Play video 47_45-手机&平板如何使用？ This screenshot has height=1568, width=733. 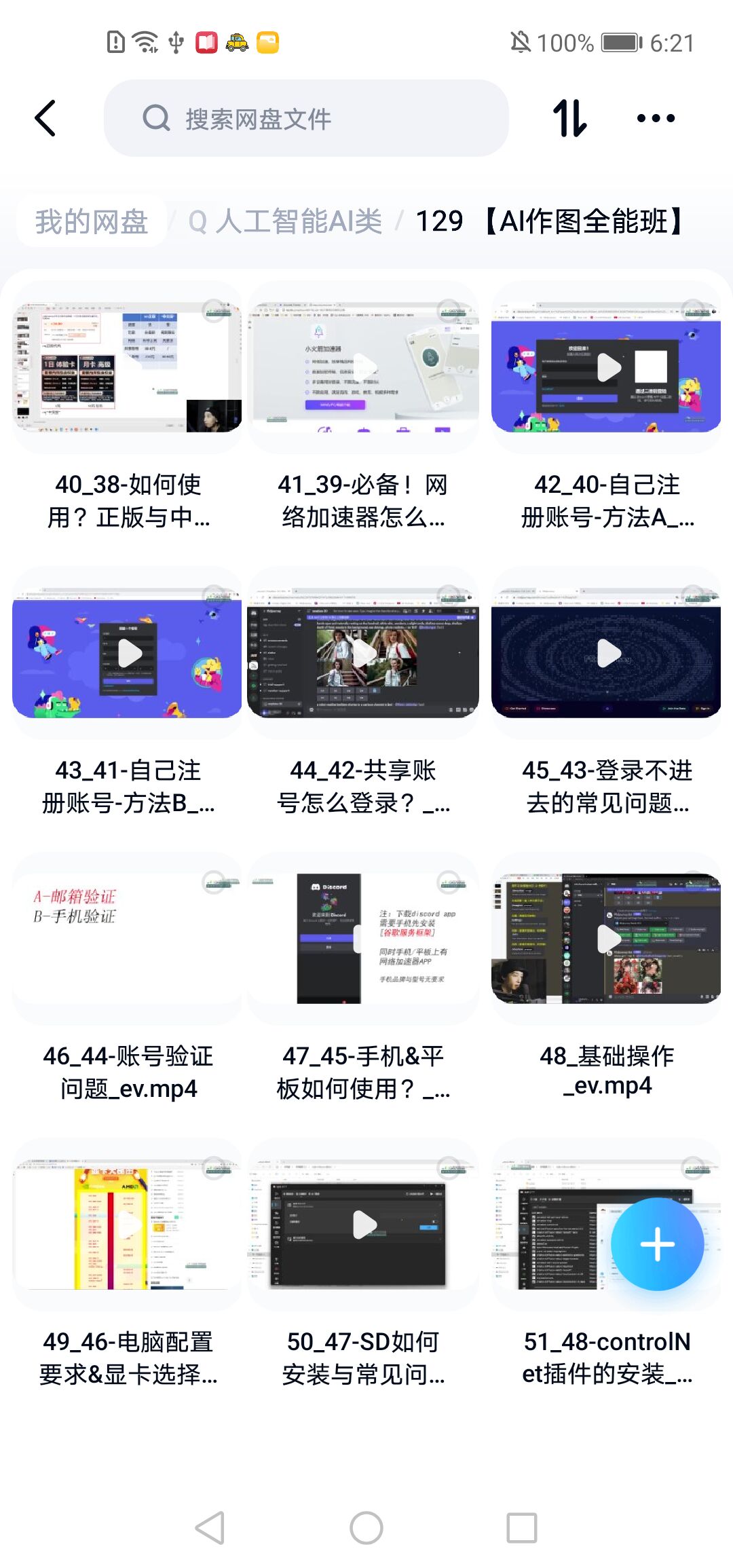tap(364, 940)
